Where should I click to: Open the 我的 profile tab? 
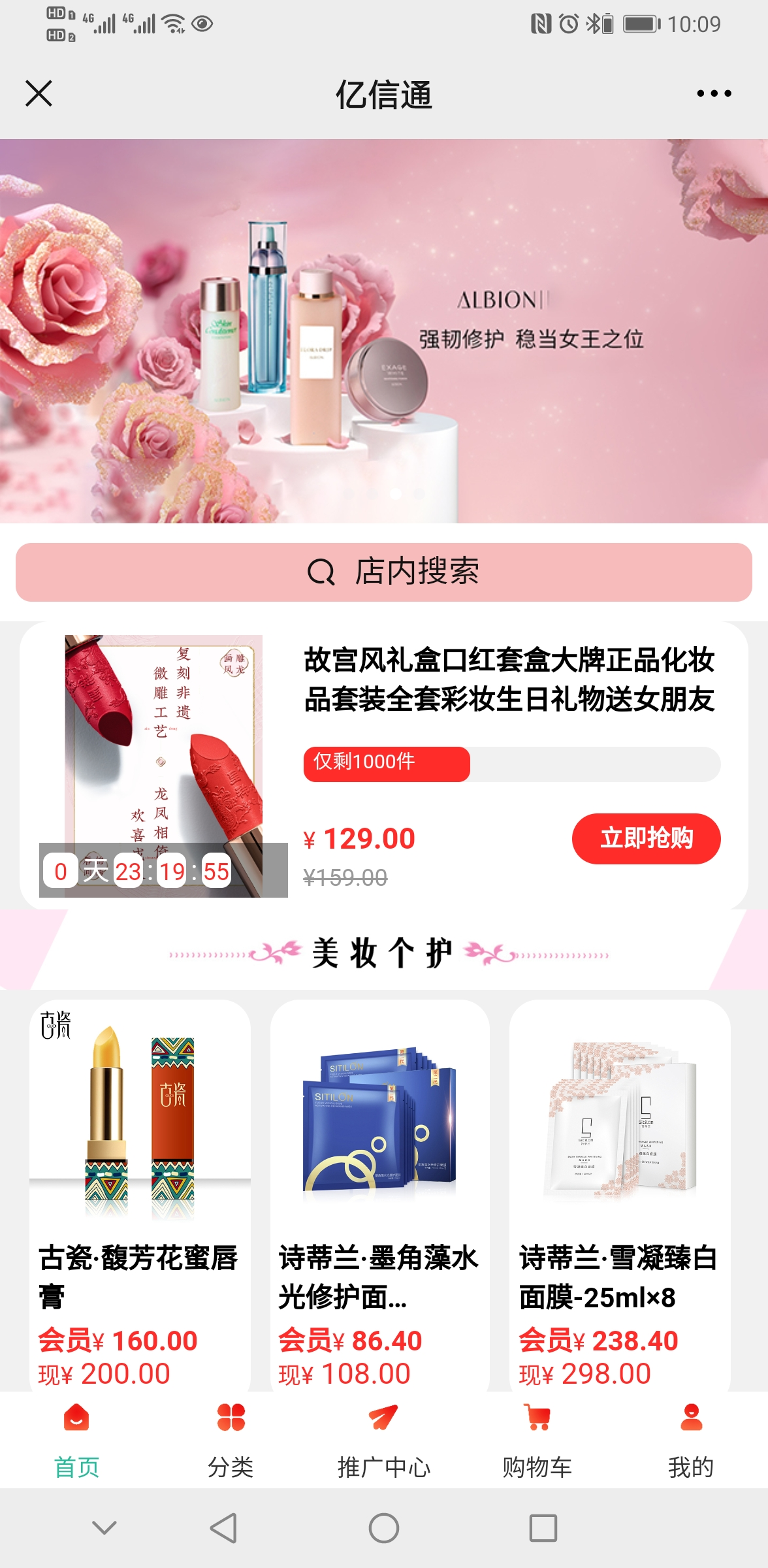pos(690,1441)
